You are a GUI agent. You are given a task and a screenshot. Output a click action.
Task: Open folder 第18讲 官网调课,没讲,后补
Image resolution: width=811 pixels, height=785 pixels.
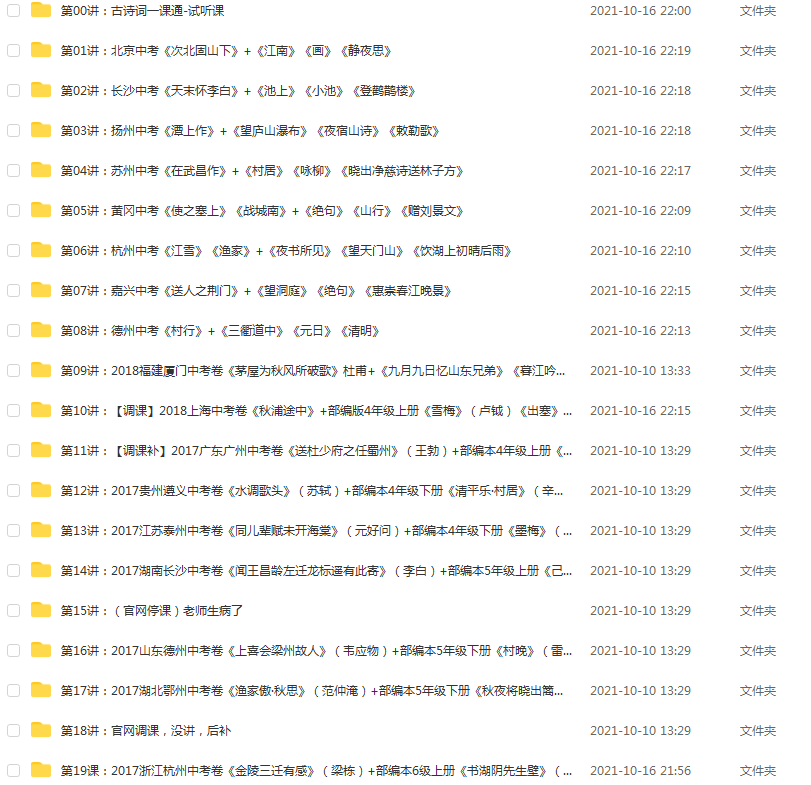tap(146, 731)
